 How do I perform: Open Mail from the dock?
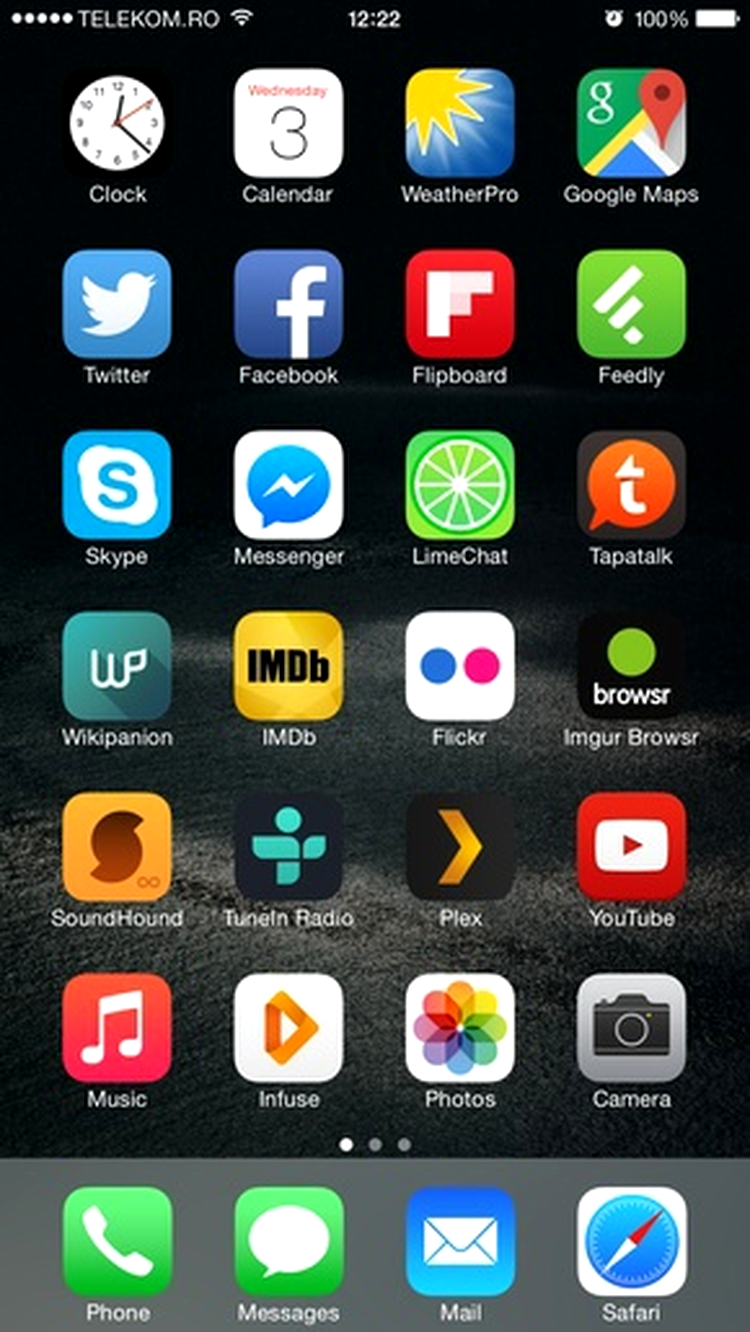point(460,1241)
